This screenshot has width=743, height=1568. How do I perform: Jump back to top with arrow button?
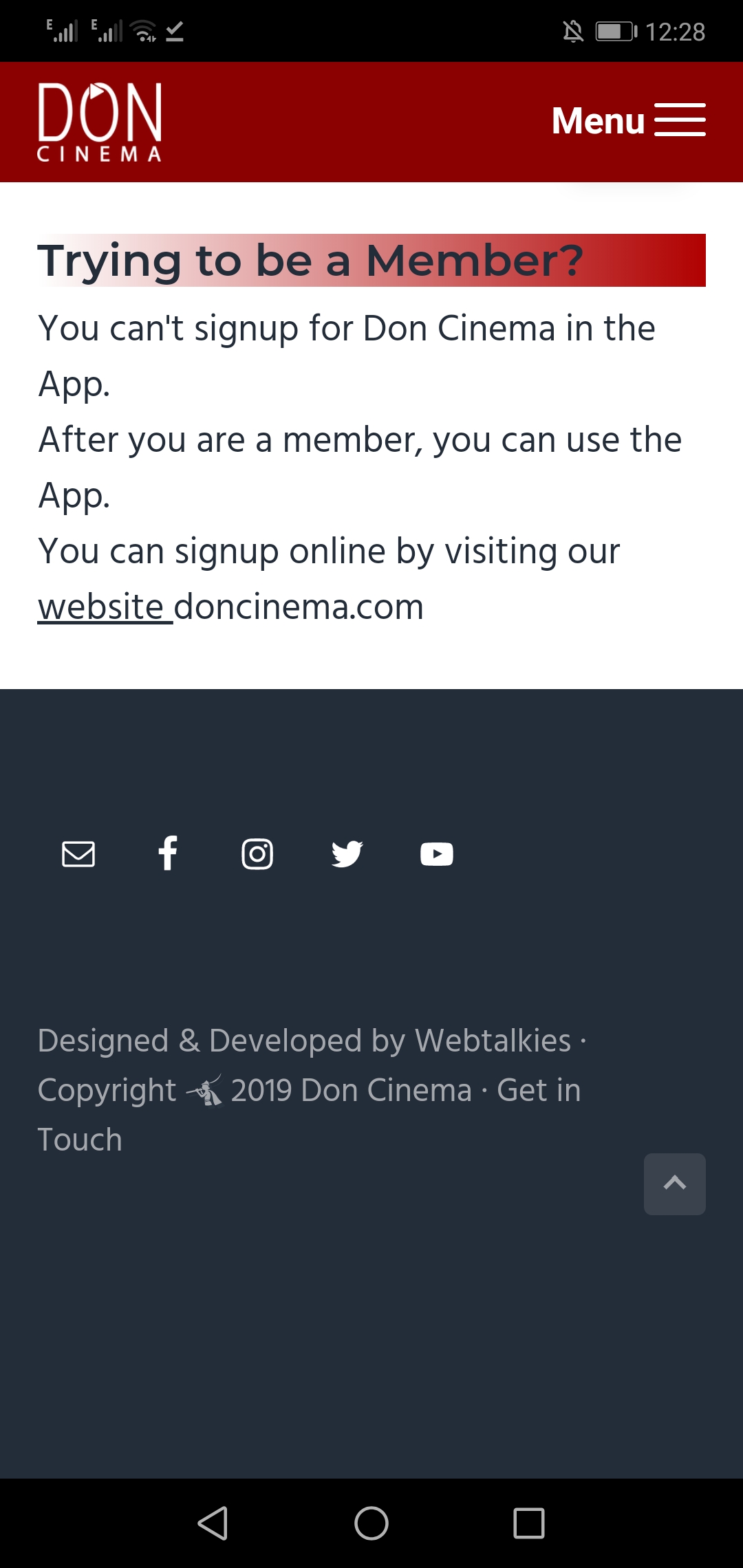[x=674, y=1184]
